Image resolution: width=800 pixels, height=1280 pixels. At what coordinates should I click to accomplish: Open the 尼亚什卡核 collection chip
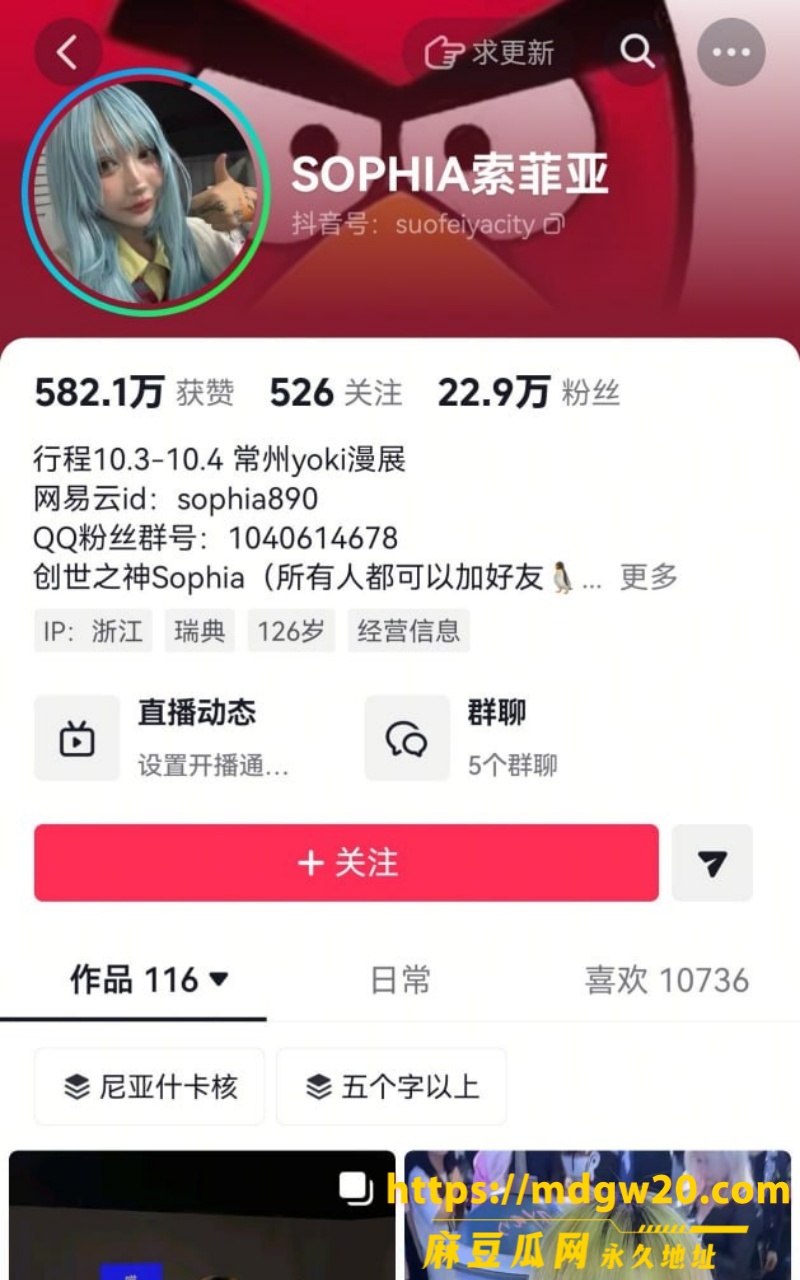coord(150,1087)
